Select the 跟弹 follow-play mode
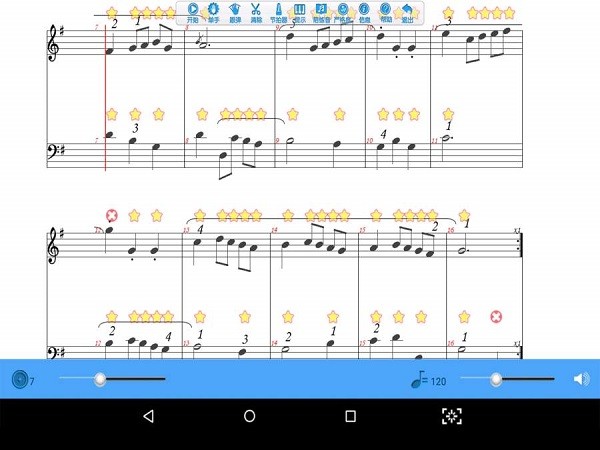The width and height of the screenshot is (600, 450). point(235,12)
